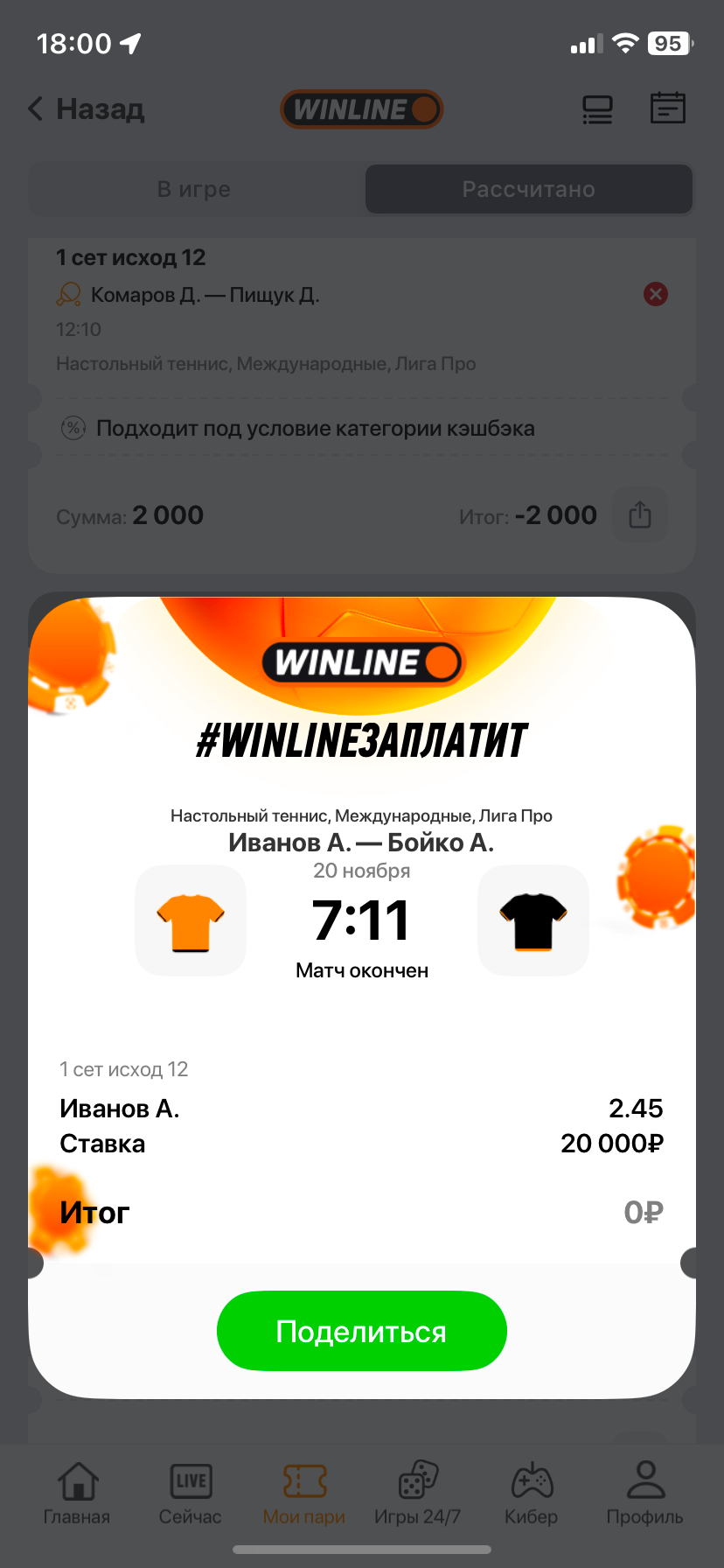This screenshot has height=1568, width=724.
Task: Share the Комаров Д. — Пищук Д. bet
Action: click(639, 514)
